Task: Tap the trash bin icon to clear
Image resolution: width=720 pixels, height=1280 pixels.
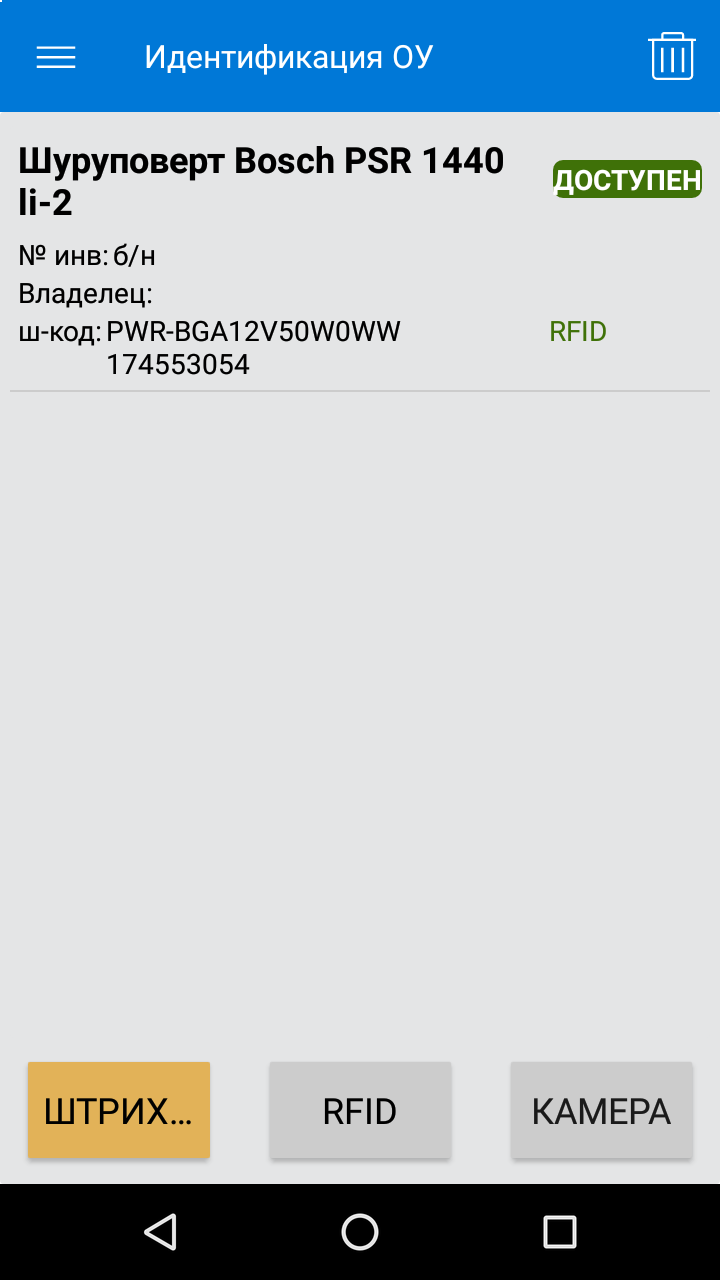Action: pyautogui.click(x=672, y=56)
